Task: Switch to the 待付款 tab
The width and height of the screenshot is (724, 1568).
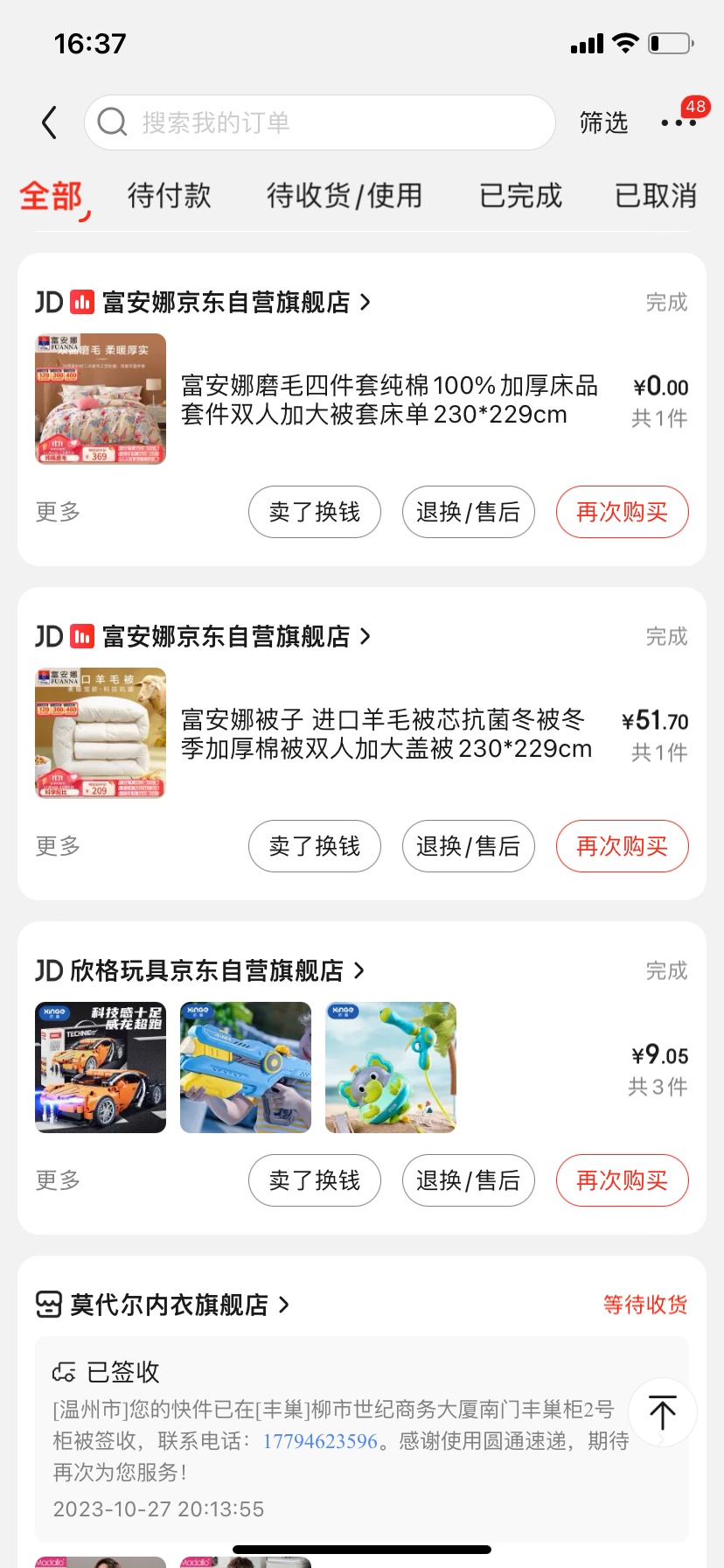Action: [169, 195]
